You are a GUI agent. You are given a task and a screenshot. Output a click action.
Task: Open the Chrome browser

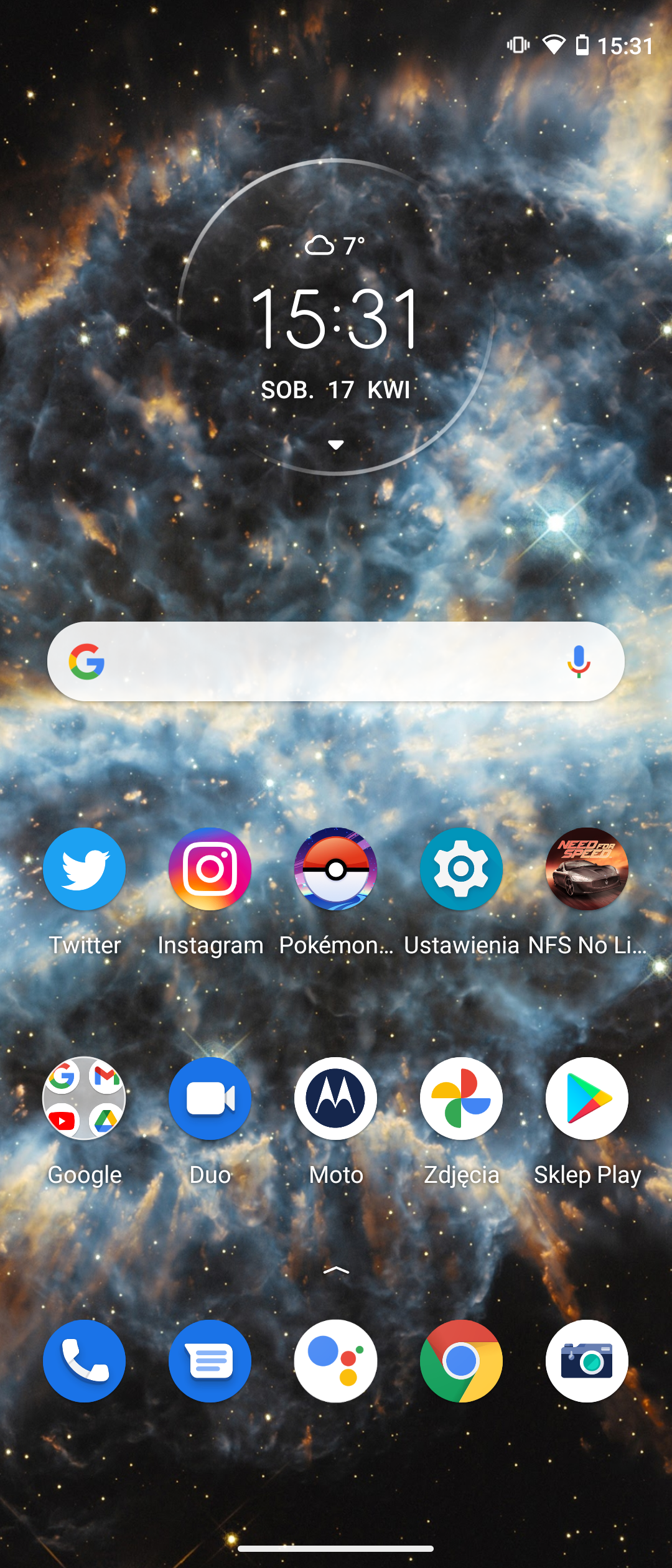click(x=461, y=1361)
